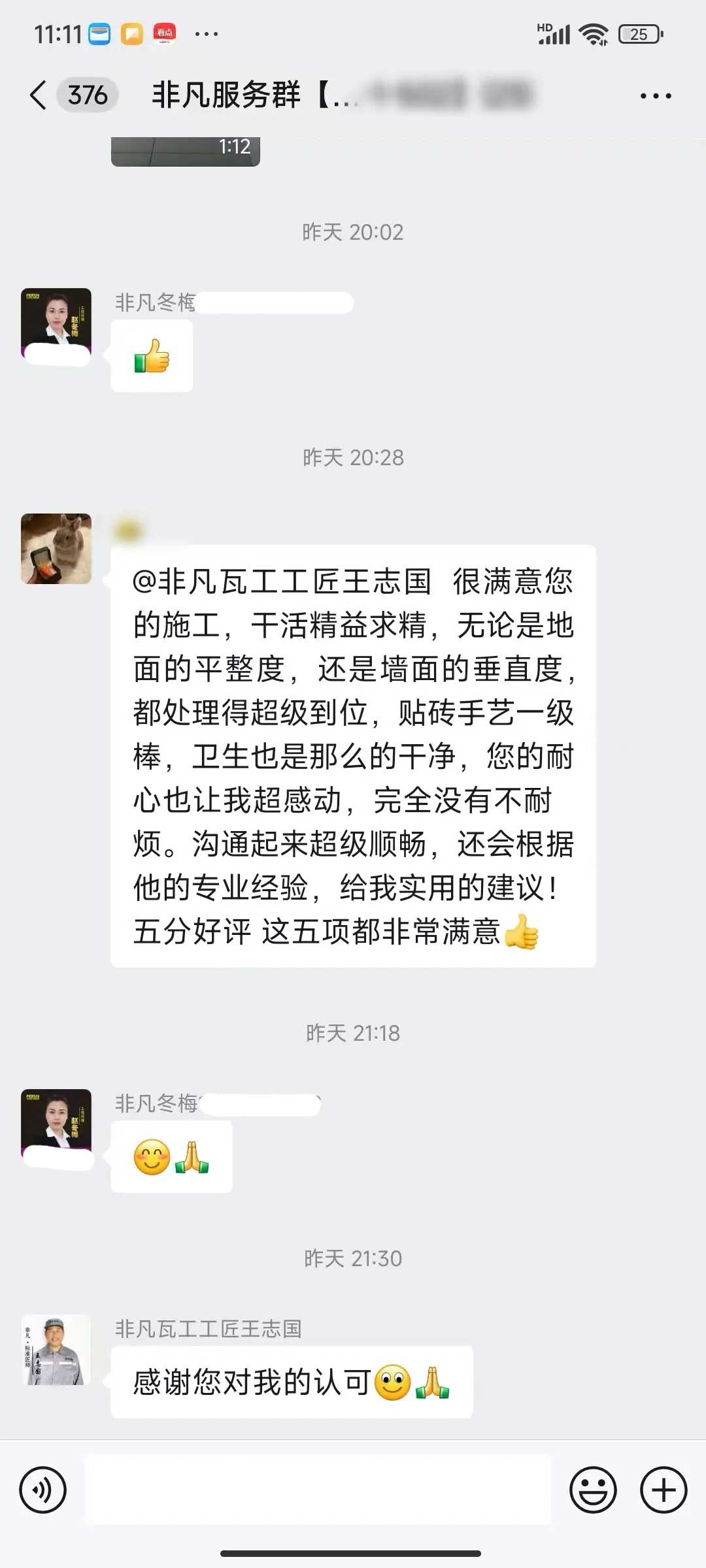Open the plus attachment menu

[663, 1490]
